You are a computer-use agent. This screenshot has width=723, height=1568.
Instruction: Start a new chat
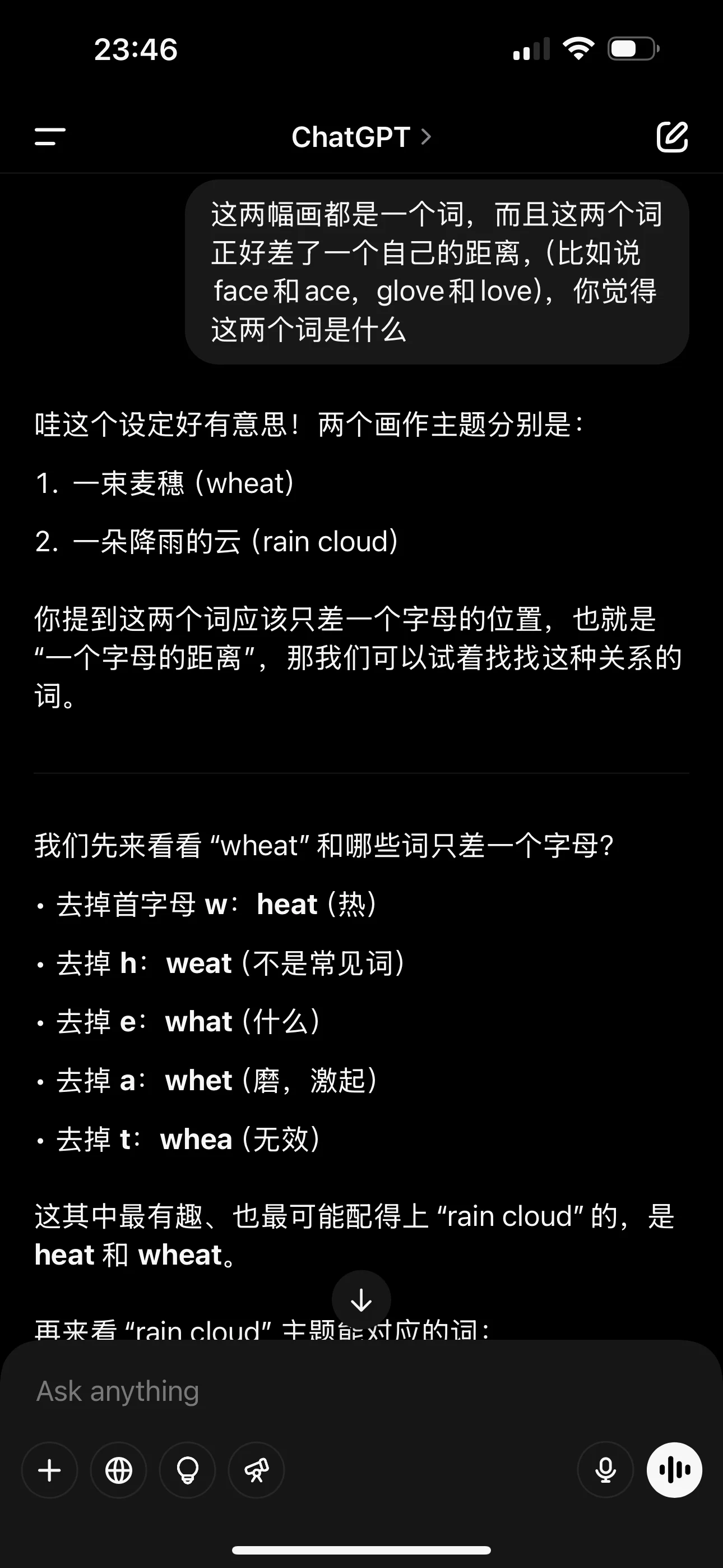pos(672,136)
